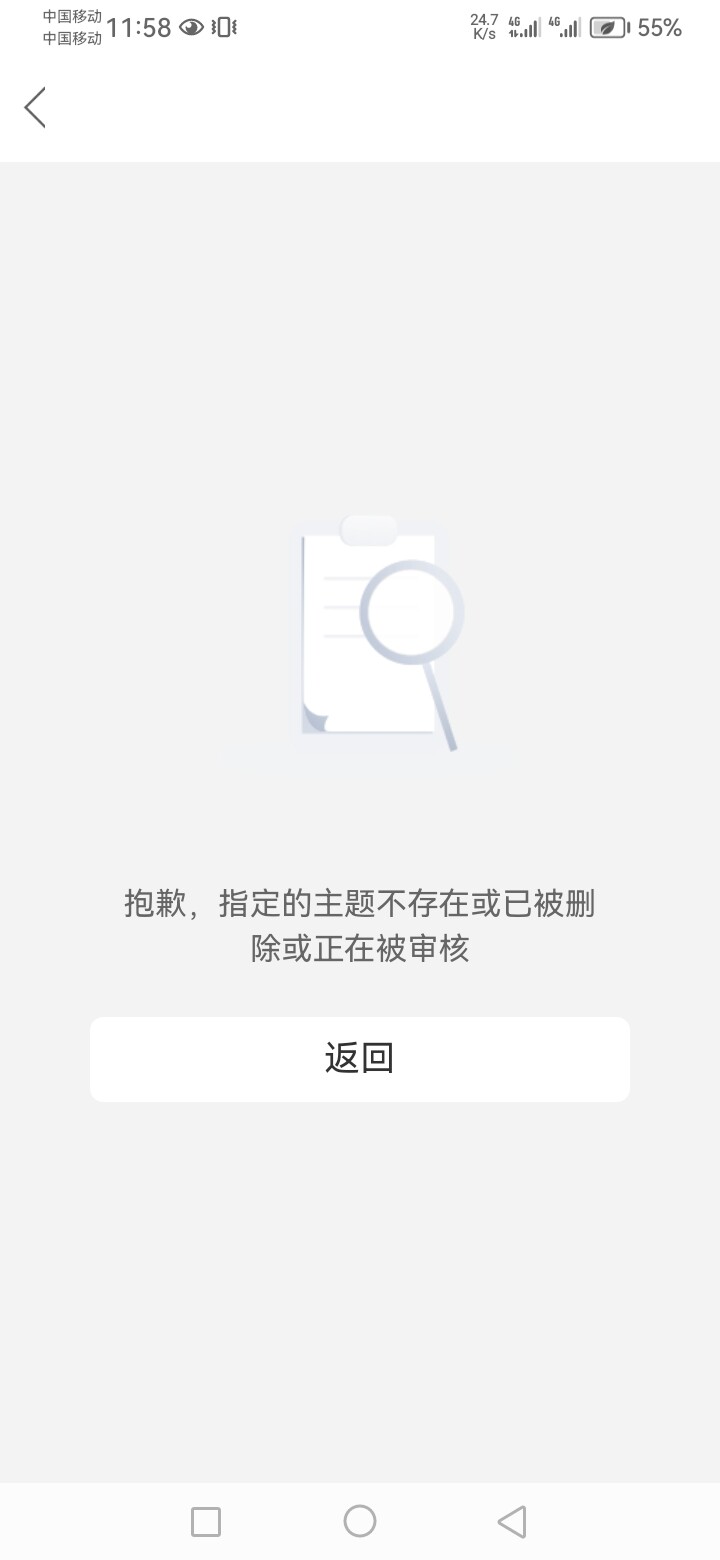
Task: Tap the system back triangle
Action: (x=512, y=1521)
